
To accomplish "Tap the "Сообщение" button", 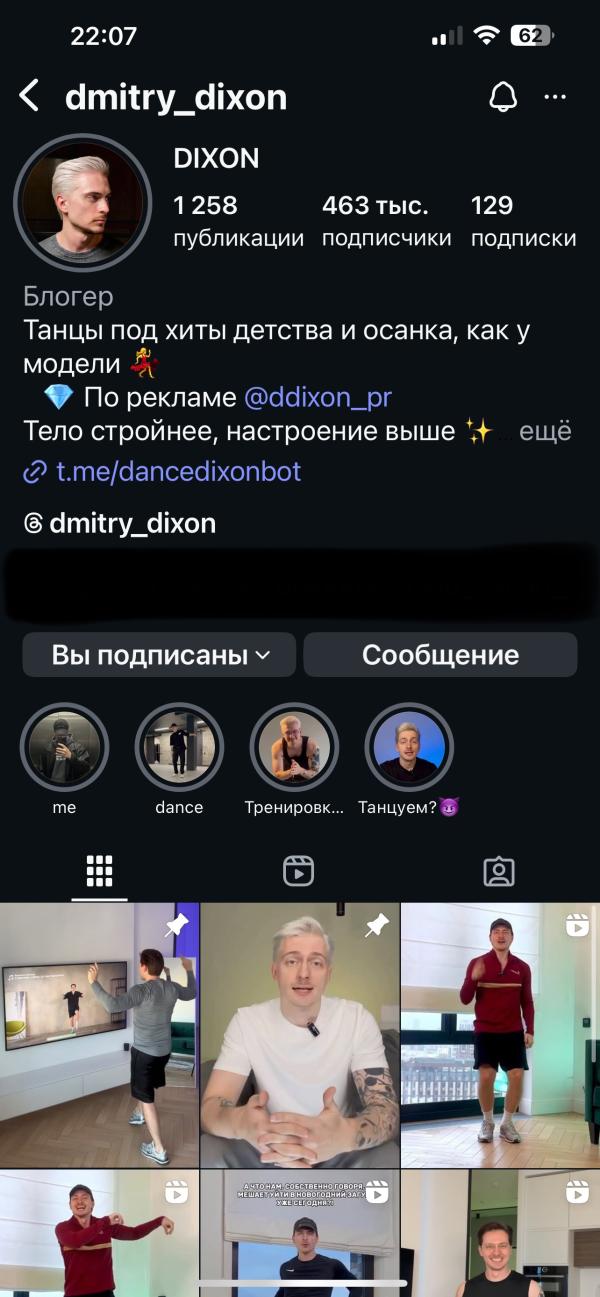I will pyautogui.click(x=440, y=655).
